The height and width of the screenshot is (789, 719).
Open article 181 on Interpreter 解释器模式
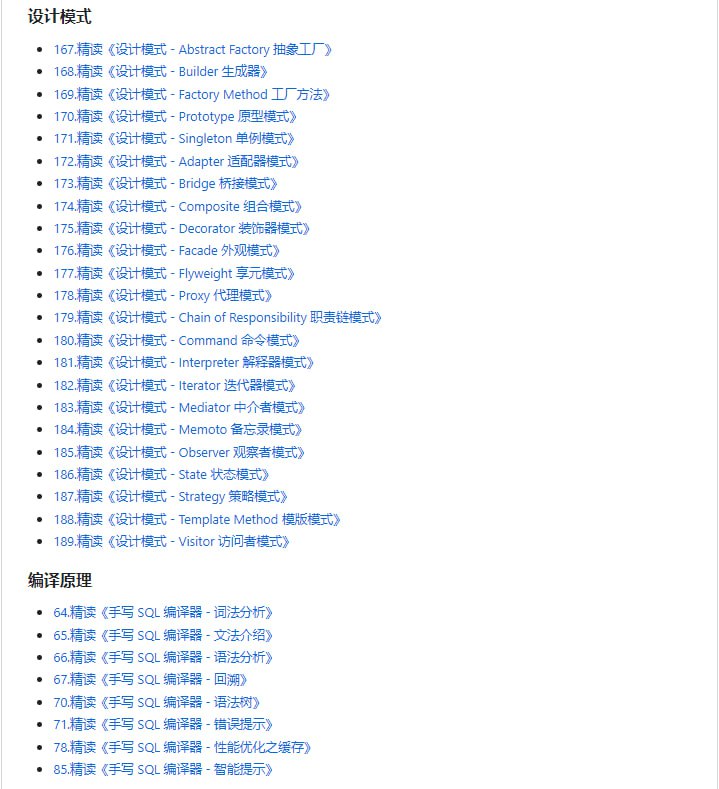[184, 362]
